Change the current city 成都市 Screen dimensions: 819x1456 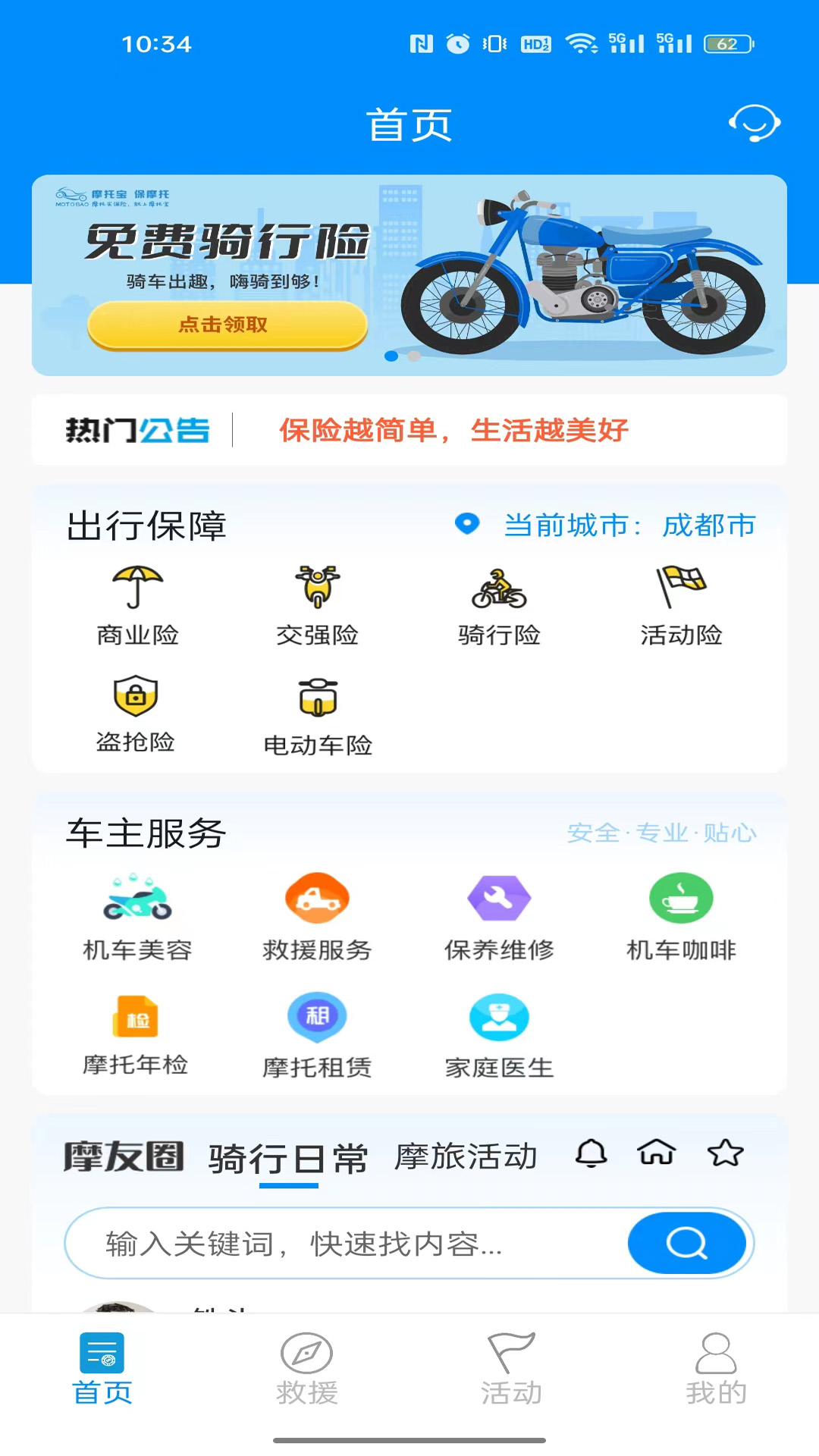[x=707, y=525]
